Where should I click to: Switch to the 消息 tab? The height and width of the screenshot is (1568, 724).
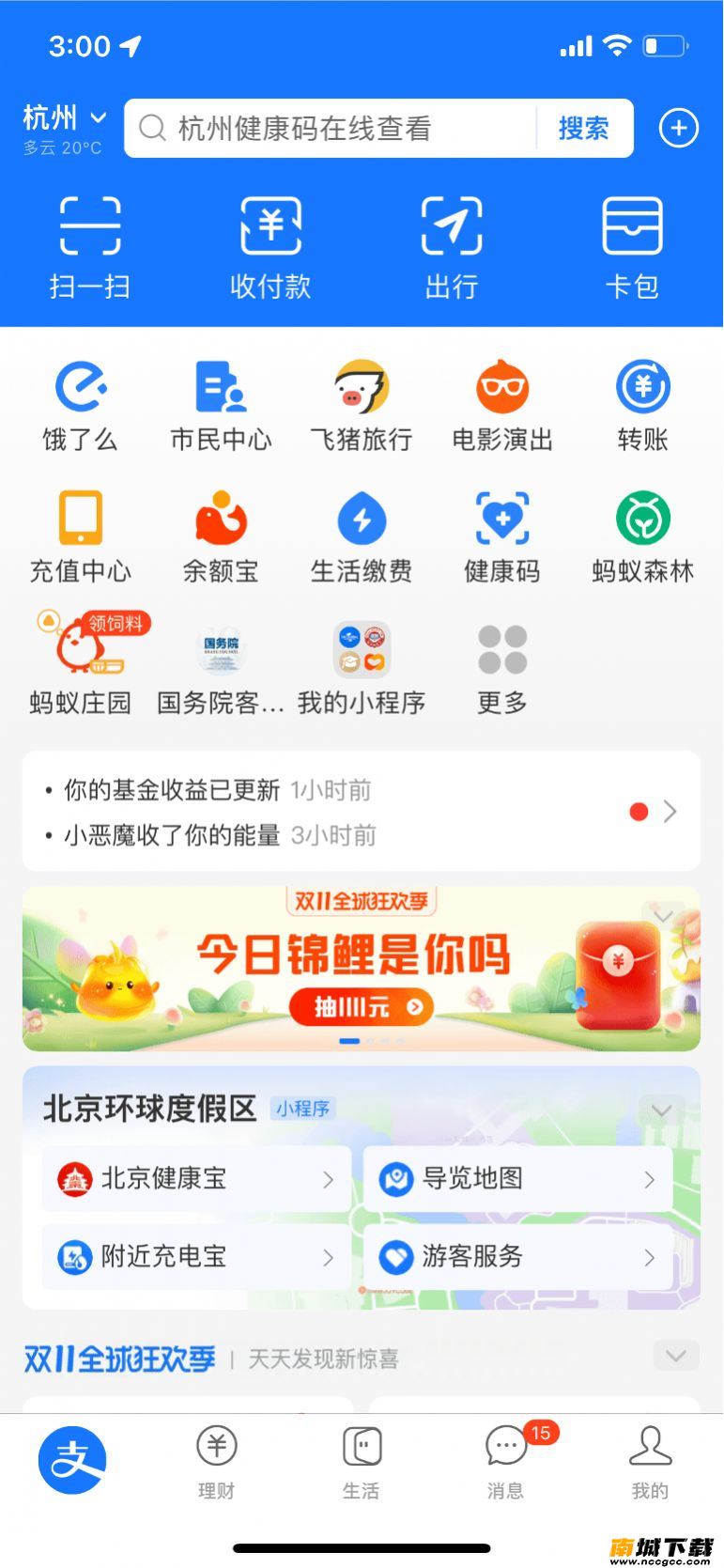506,1461
